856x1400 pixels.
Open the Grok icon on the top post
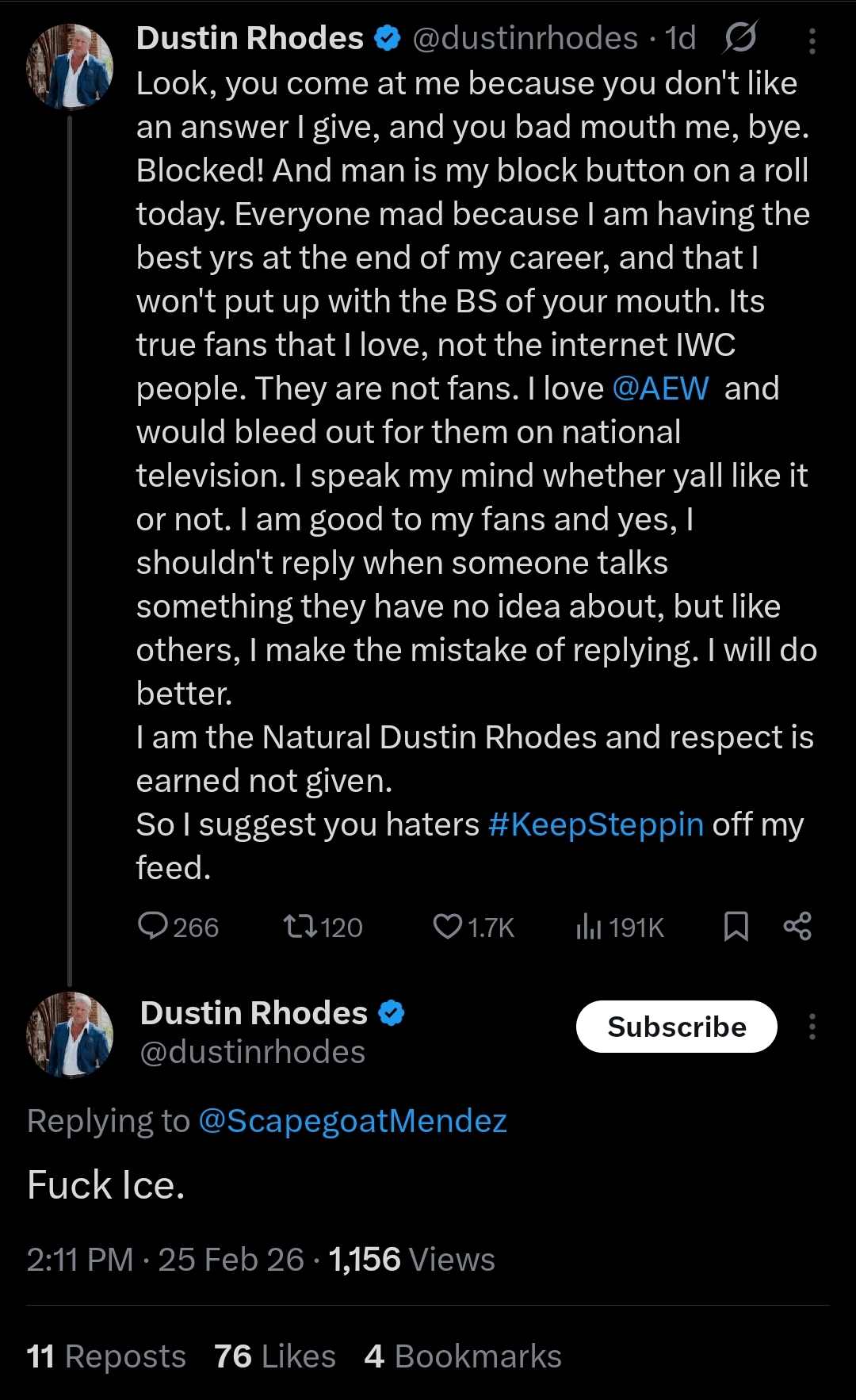click(x=739, y=37)
